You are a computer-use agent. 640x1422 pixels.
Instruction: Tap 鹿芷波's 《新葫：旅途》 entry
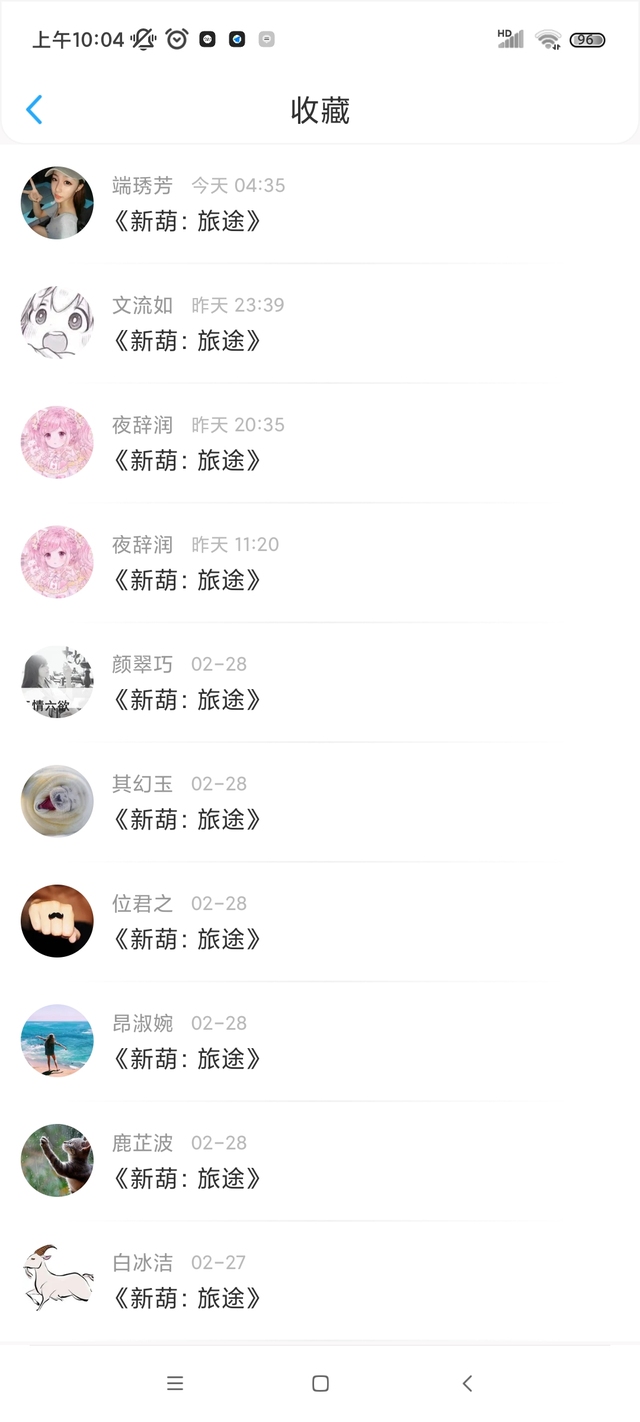click(x=188, y=1179)
